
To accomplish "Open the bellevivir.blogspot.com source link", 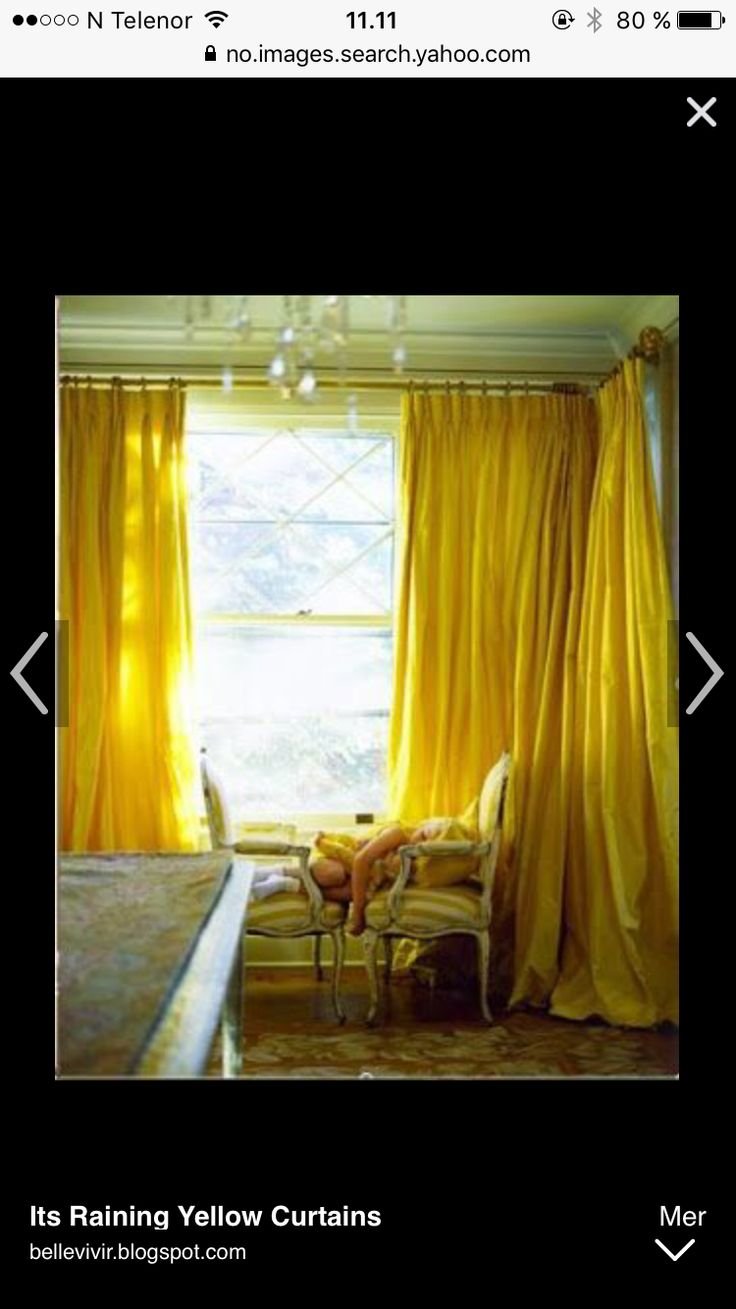I will click(137, 1252).
